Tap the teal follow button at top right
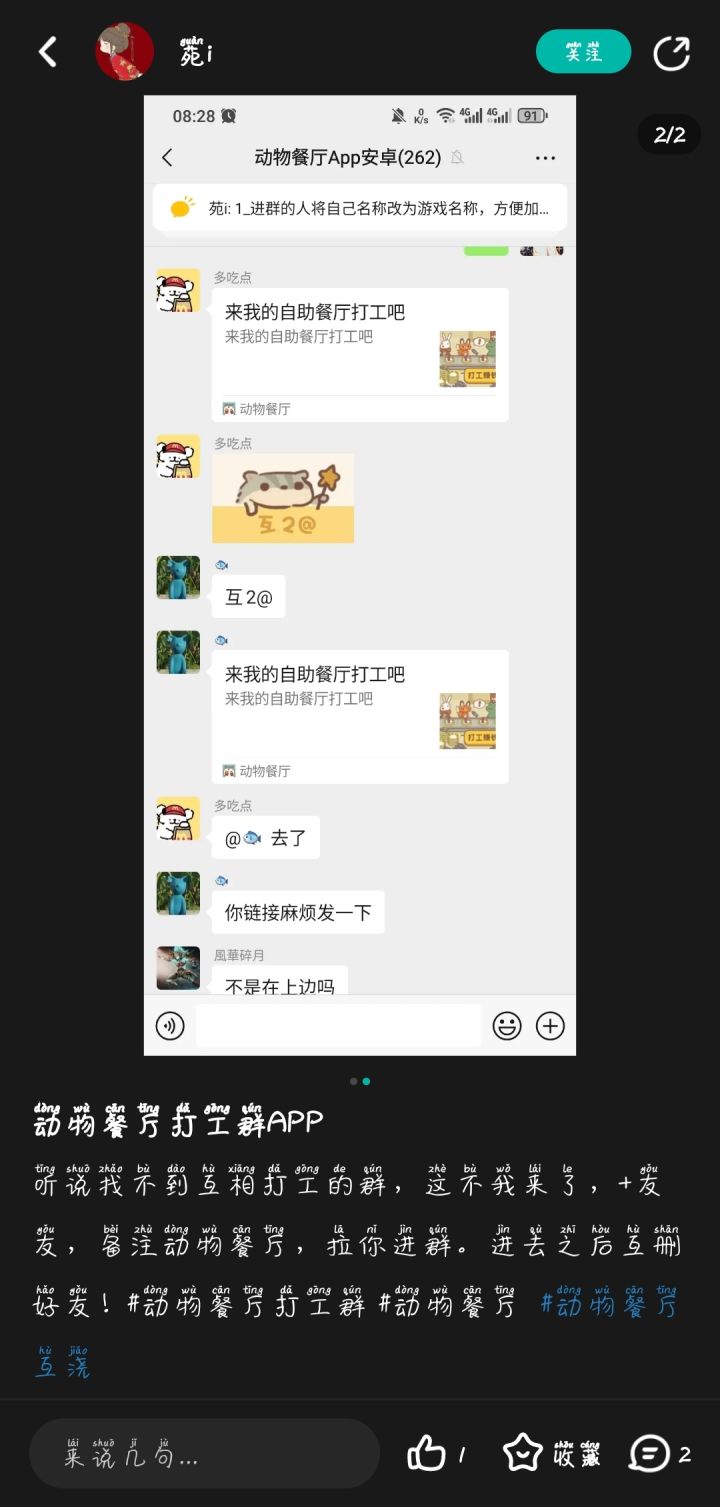 [x=583, y=51]
